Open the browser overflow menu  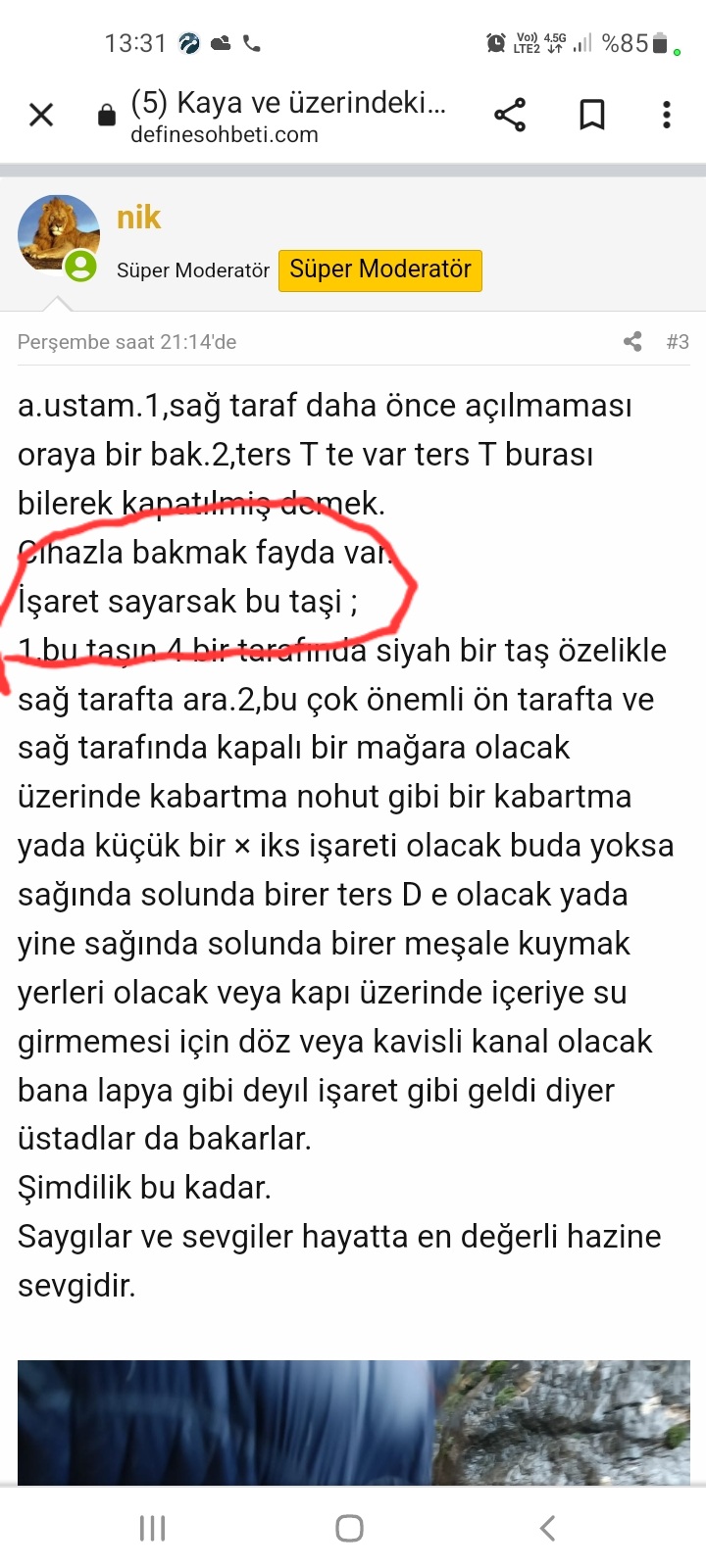coord(667,116)
